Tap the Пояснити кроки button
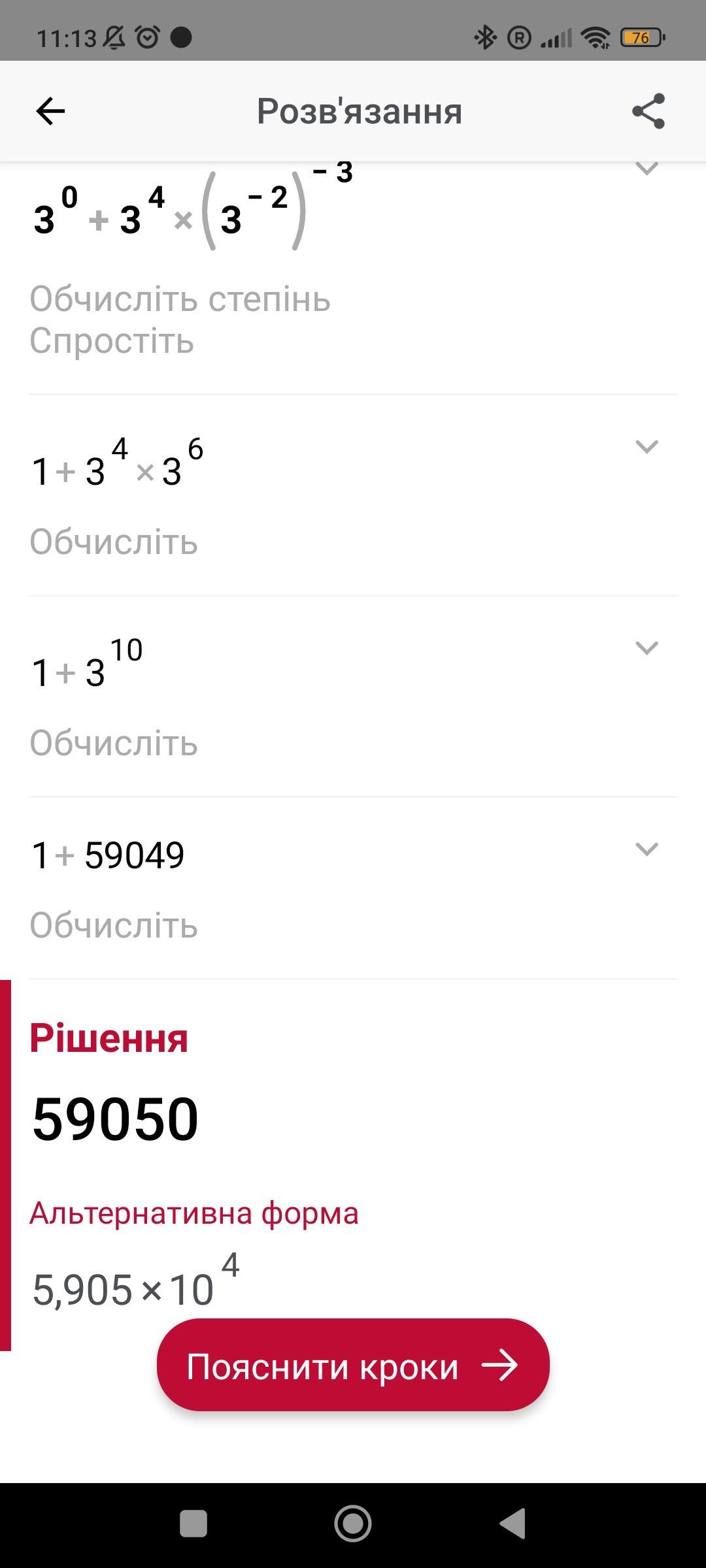The height and width of the screenshot is (1568, 706). (x=353, y=1365)
